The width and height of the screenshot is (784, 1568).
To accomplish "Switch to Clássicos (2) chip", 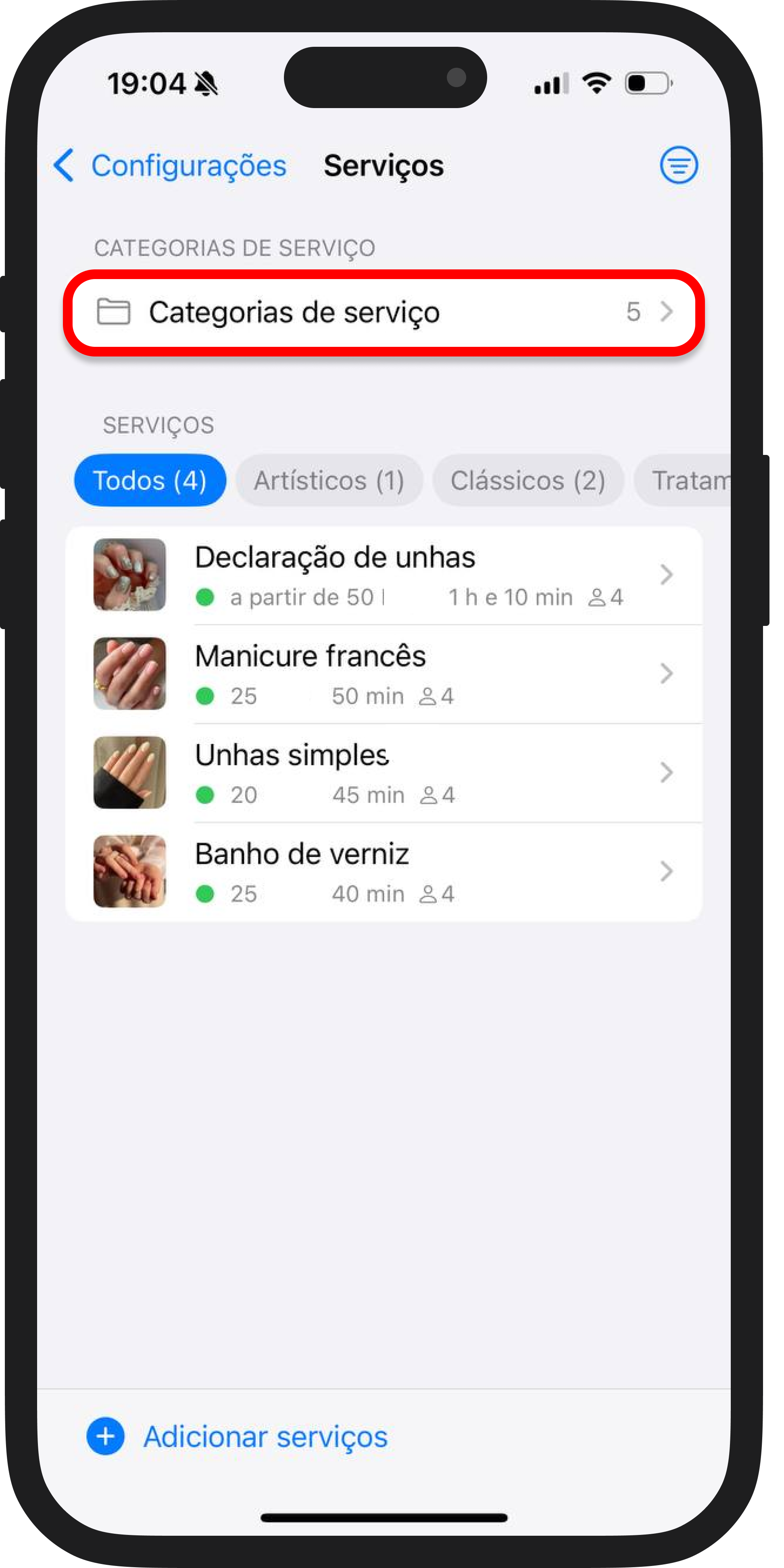I will tap(528, 480).
